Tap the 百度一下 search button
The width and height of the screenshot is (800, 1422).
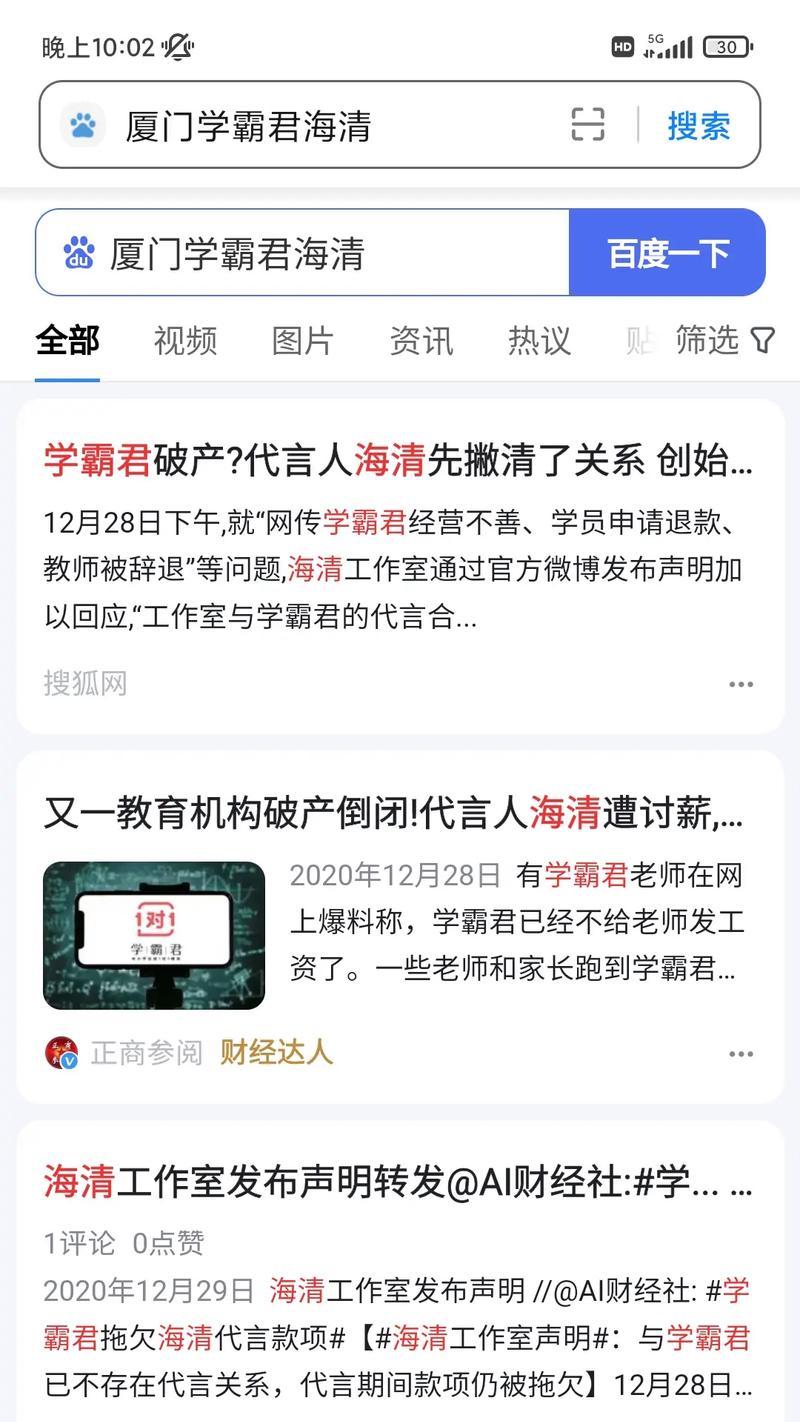point(668,253)
